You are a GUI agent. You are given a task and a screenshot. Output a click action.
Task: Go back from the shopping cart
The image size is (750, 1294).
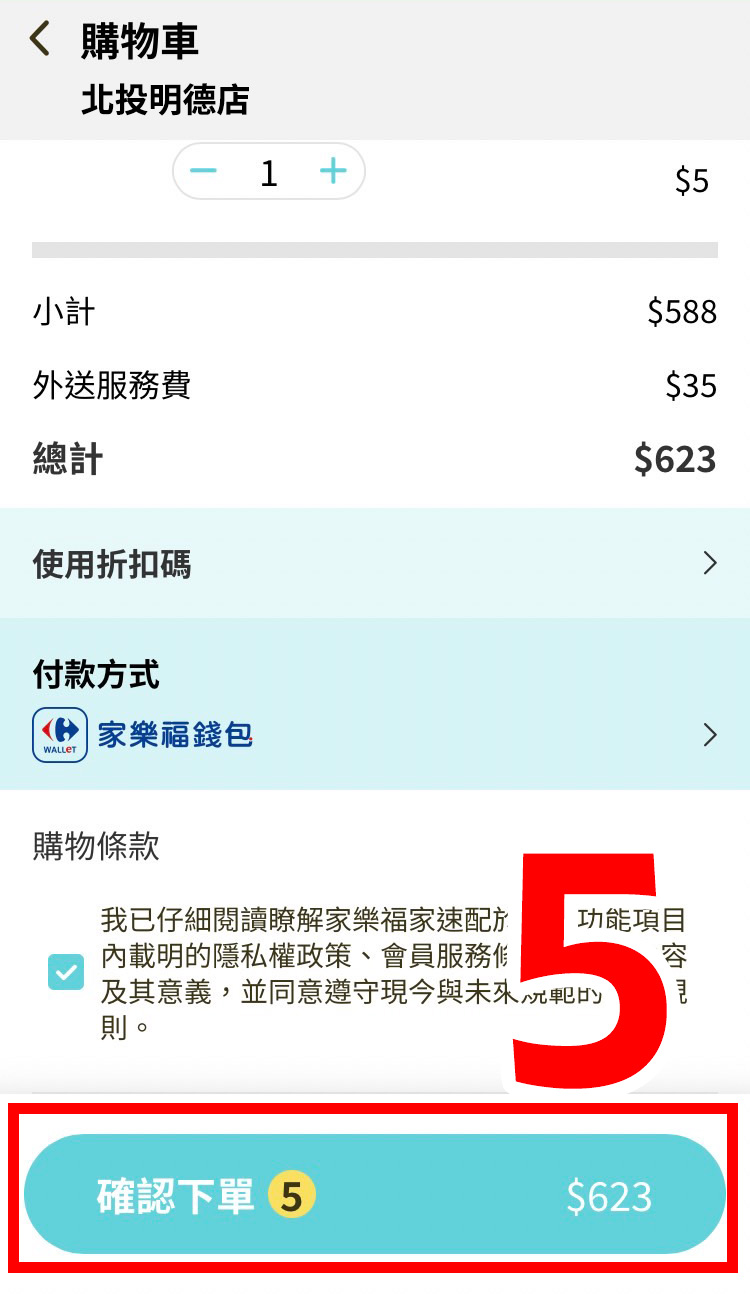(x=40, y=40)
